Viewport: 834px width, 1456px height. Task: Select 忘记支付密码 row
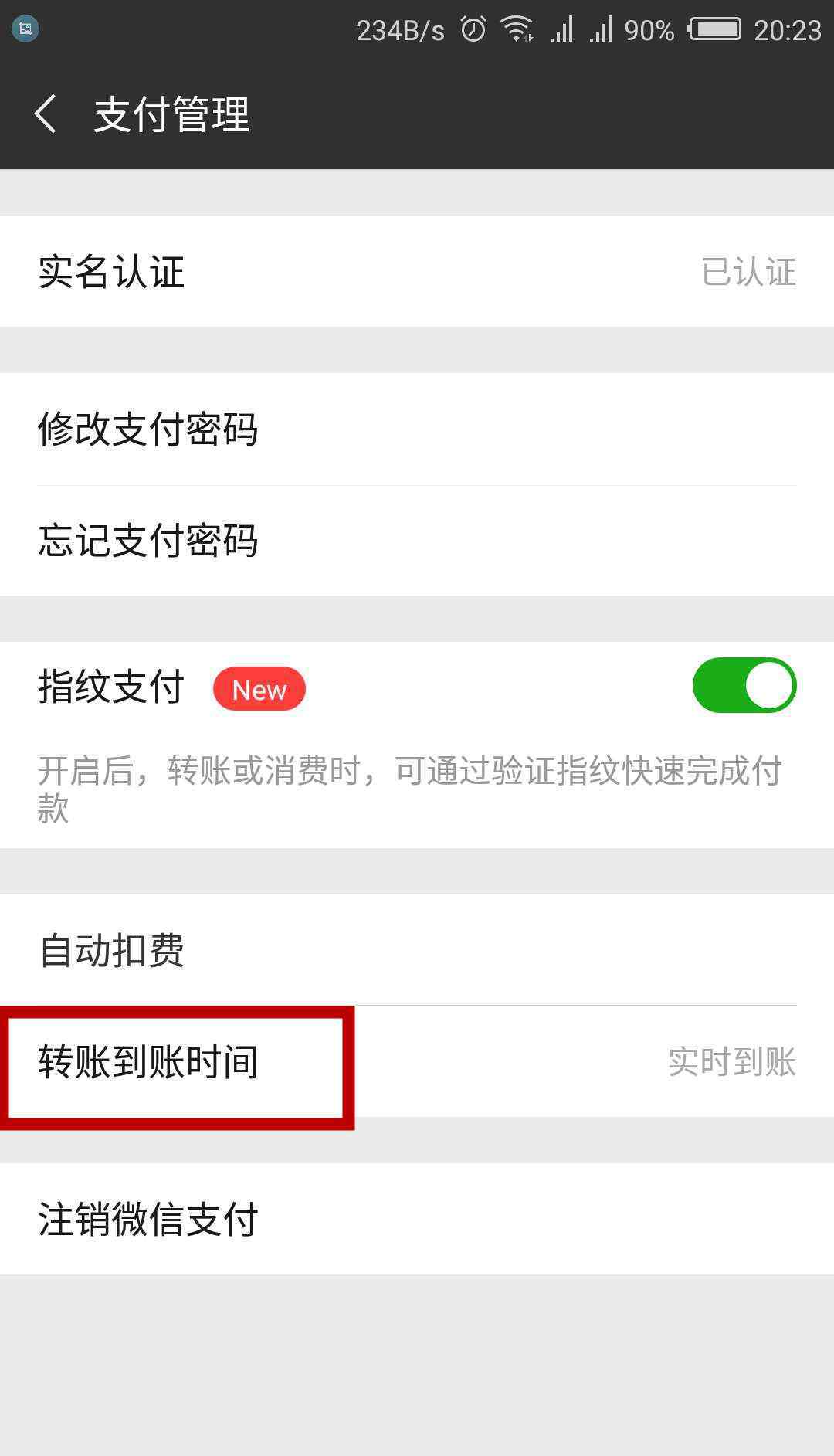pos(417,540)
